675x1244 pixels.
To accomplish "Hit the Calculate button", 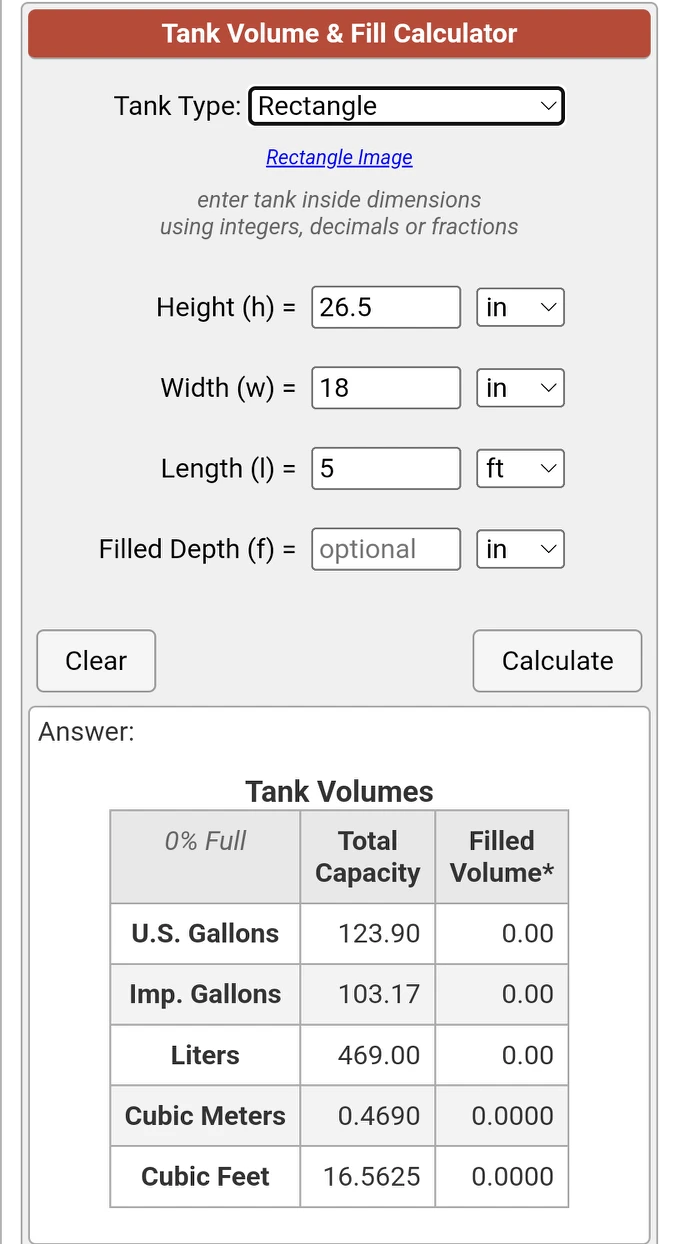I will tap(557, 661).
